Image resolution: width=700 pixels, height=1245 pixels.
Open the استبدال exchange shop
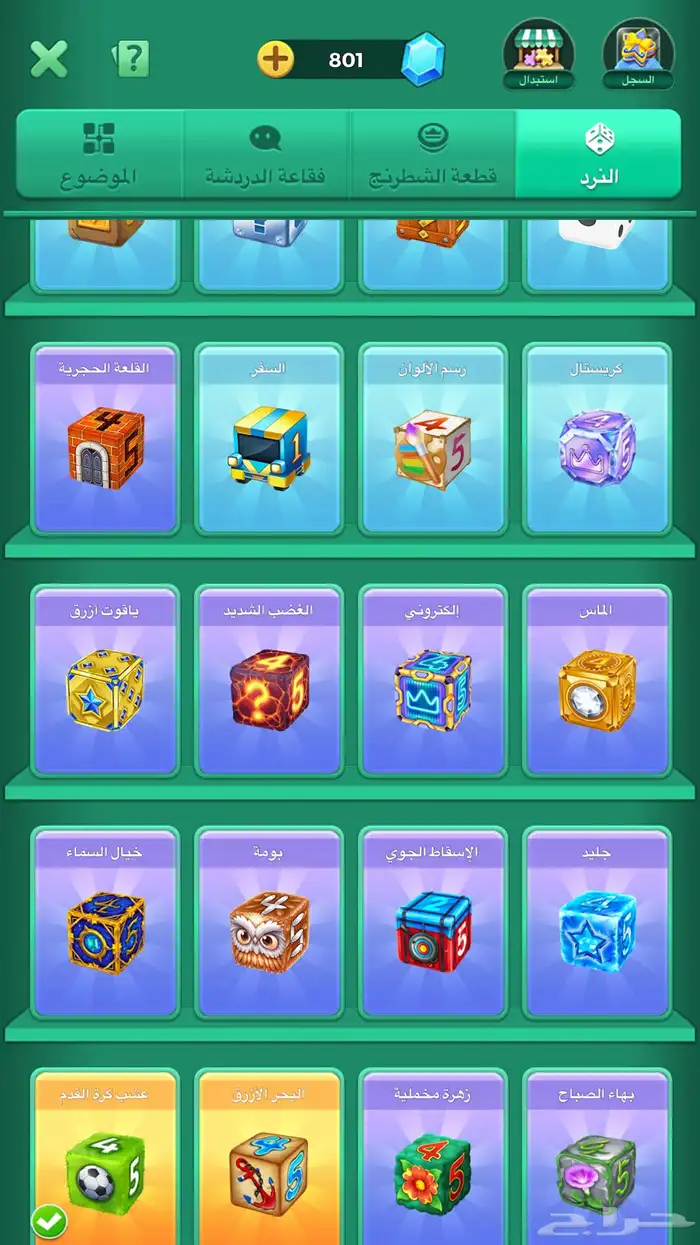tap(539, 55)
